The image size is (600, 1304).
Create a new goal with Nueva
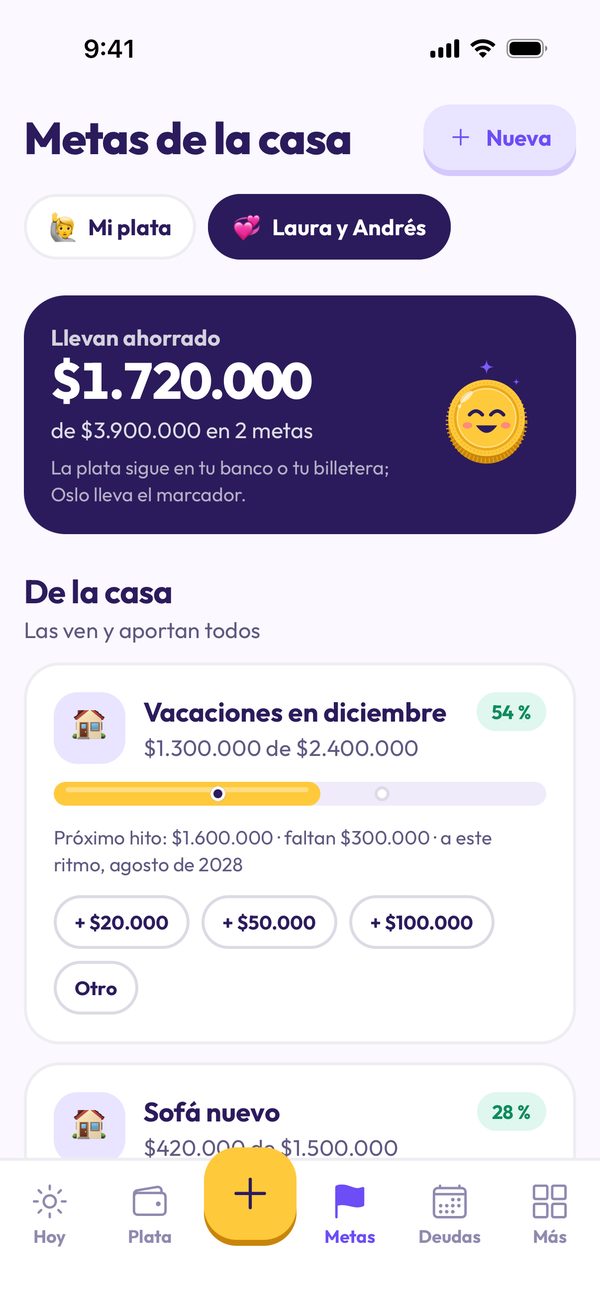[x=500, y=138]
